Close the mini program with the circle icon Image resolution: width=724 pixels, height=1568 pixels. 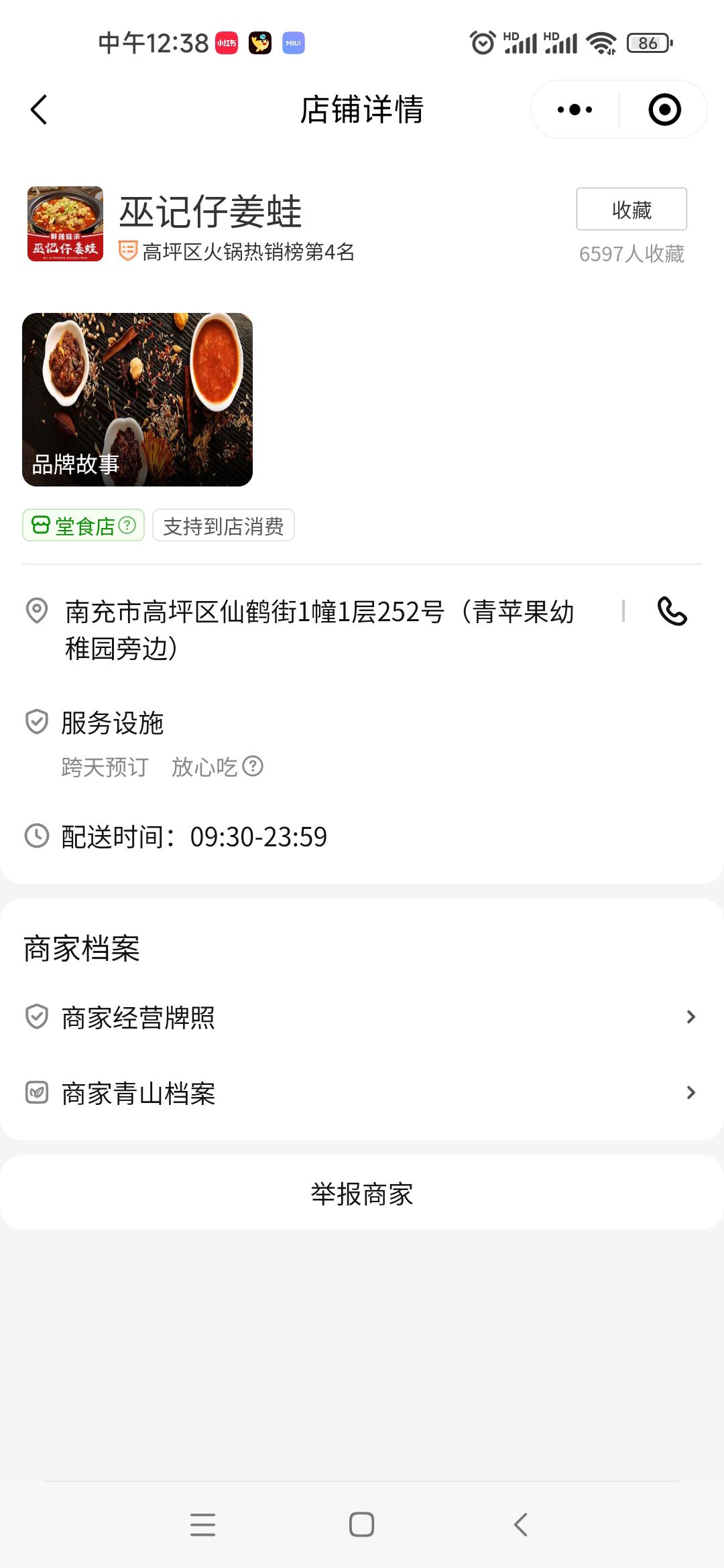point(664,110)
